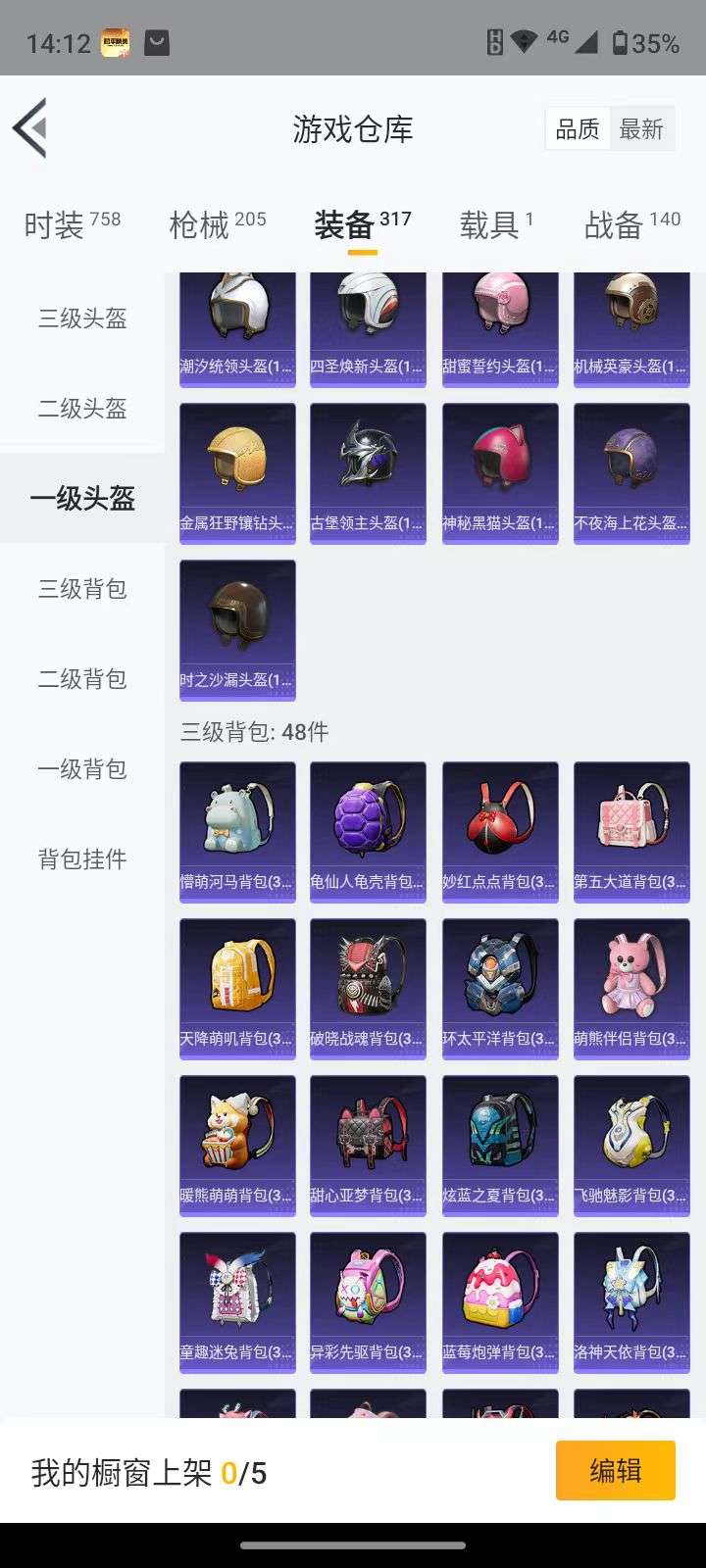Image resolution: width=706 pixels, height=1568 pixels.
Task: Select 一级背包 in the side list
Action: point(82,769)
